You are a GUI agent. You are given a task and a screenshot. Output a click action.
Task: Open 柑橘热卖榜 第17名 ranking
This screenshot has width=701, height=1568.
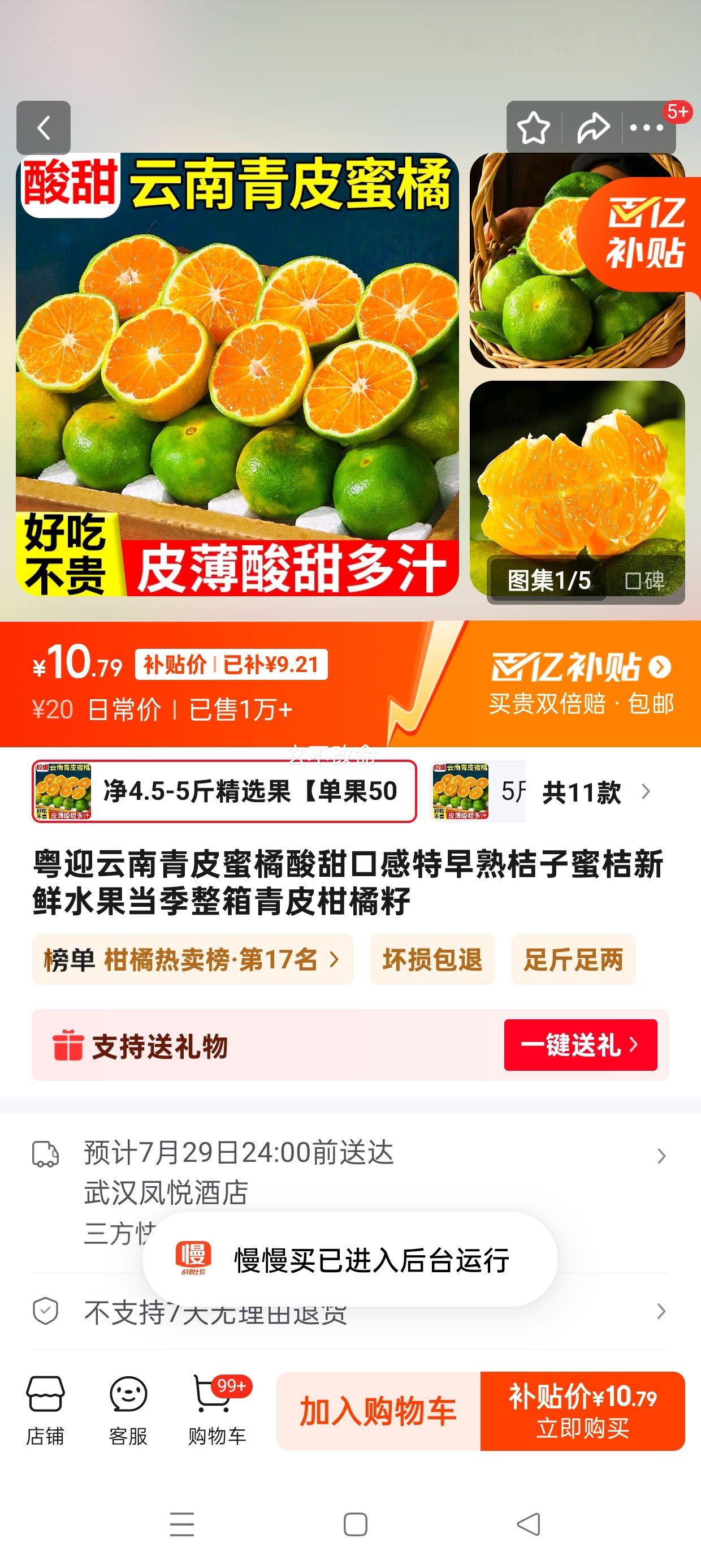pos(192,960)
